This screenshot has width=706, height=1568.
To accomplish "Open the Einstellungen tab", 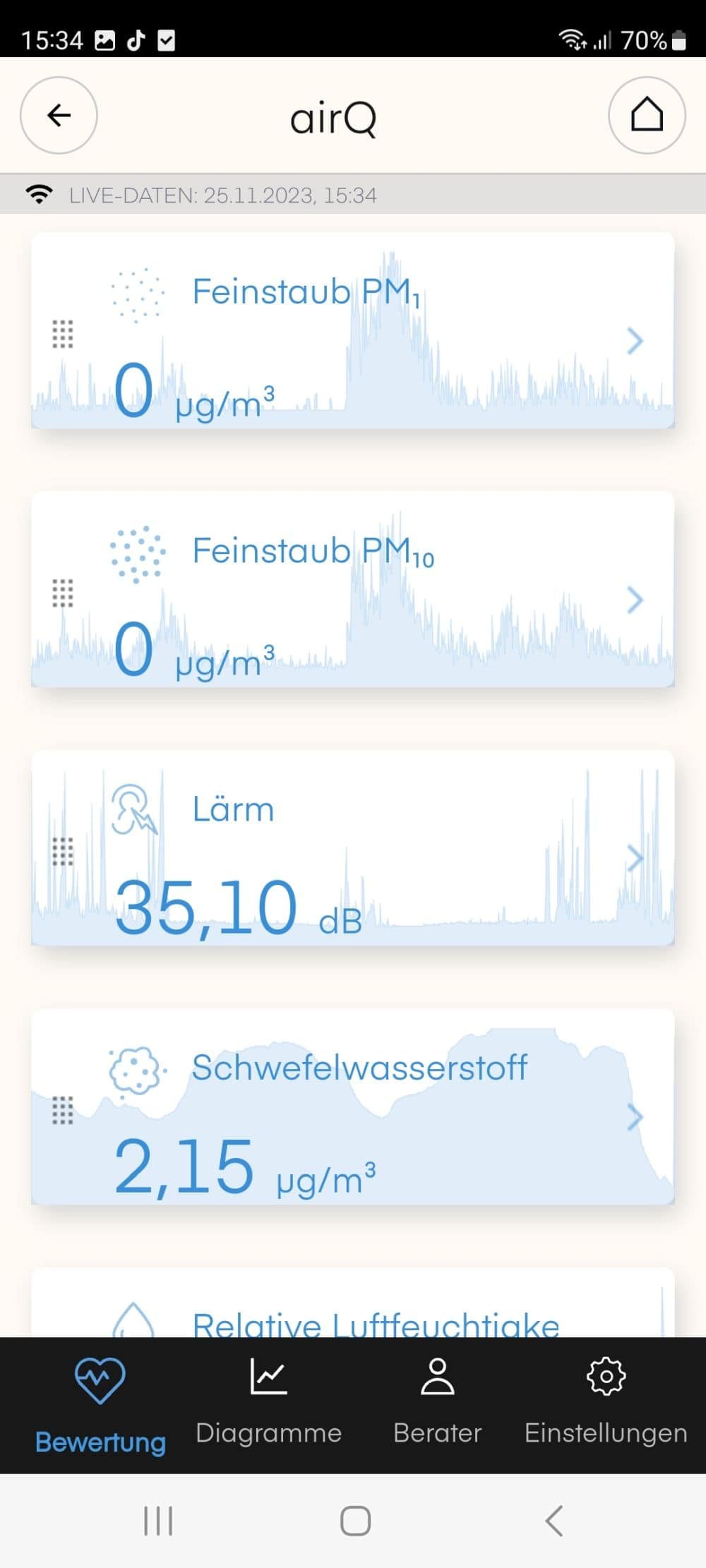I will click(606, 1403).
